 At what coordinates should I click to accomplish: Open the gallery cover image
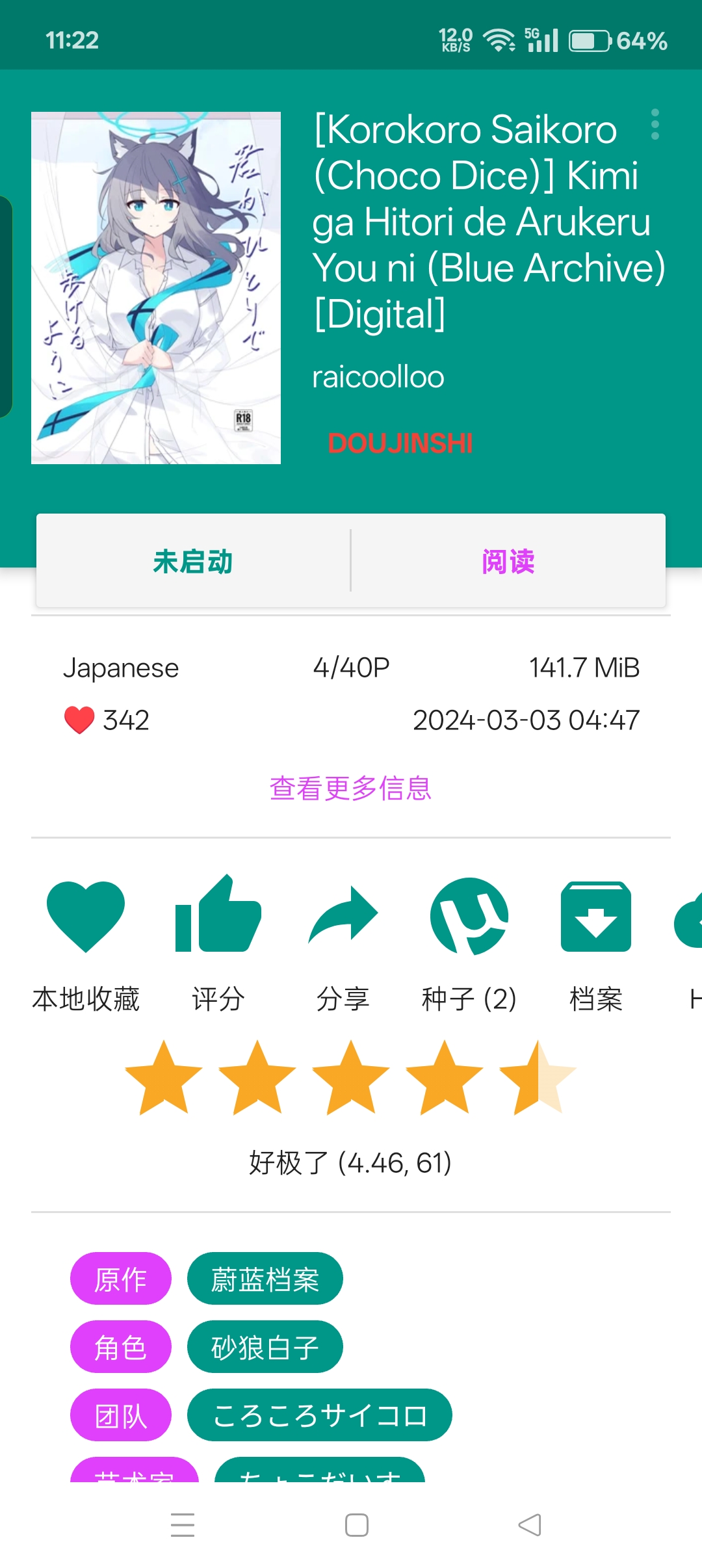point(156,288)
